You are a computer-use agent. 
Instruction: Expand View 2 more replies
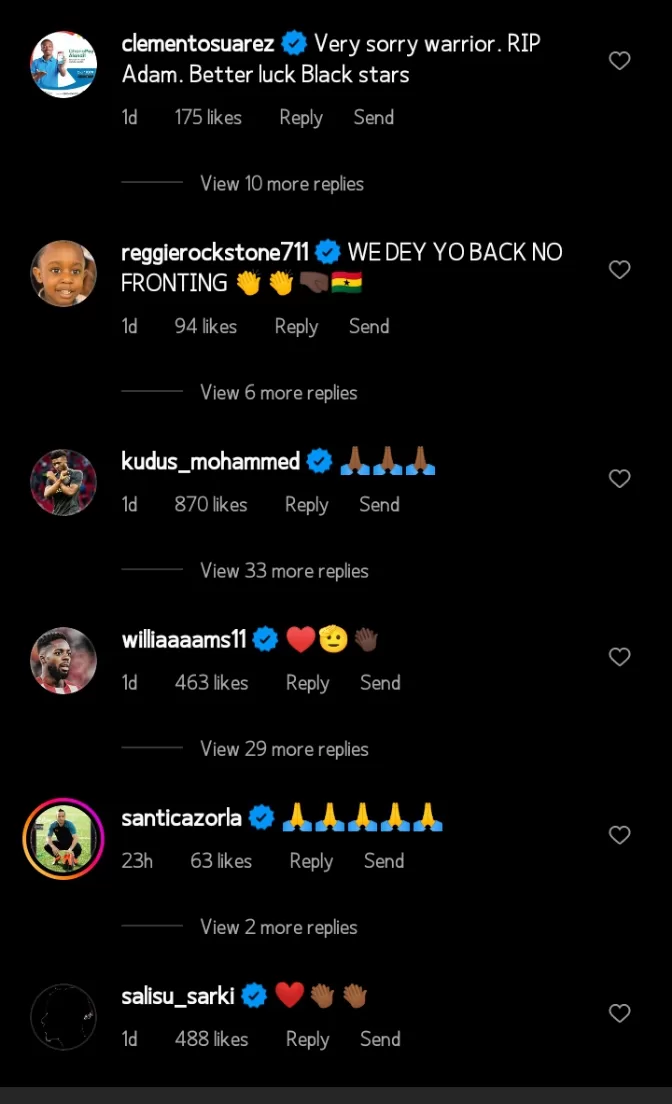pos(278,927)
